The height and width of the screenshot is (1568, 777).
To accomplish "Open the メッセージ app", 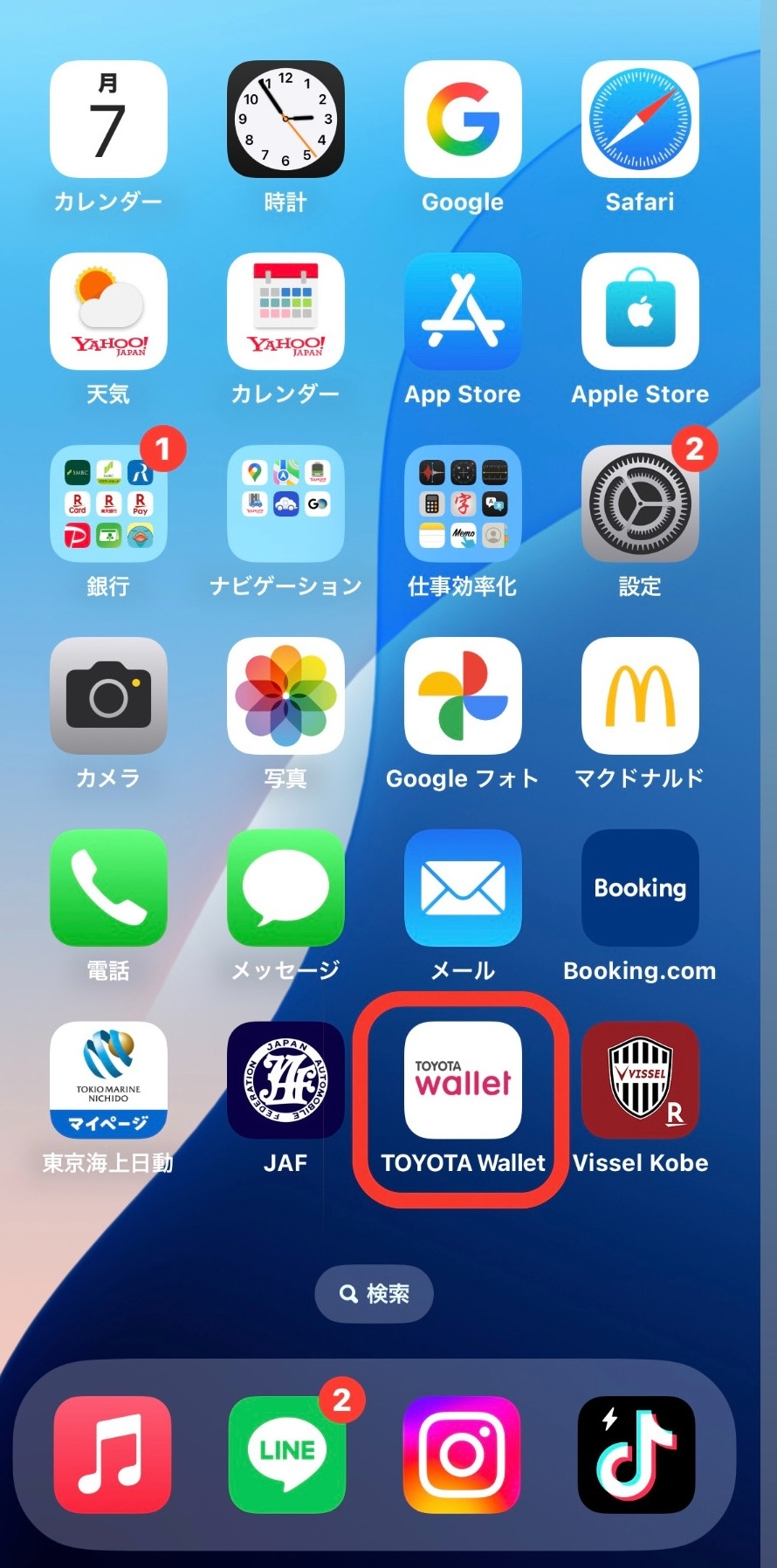I will point(285,887).
